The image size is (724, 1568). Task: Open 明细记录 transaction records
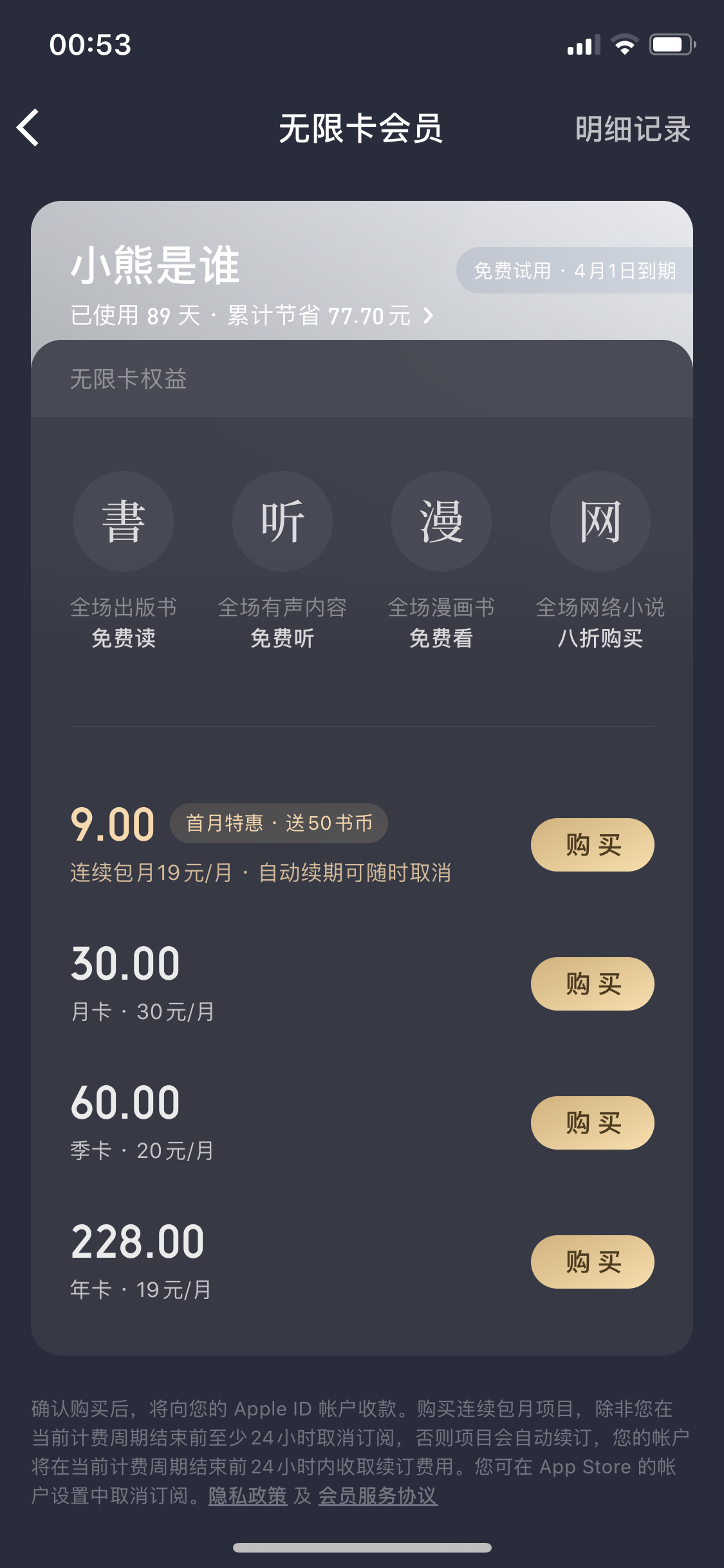coord(632,129)
